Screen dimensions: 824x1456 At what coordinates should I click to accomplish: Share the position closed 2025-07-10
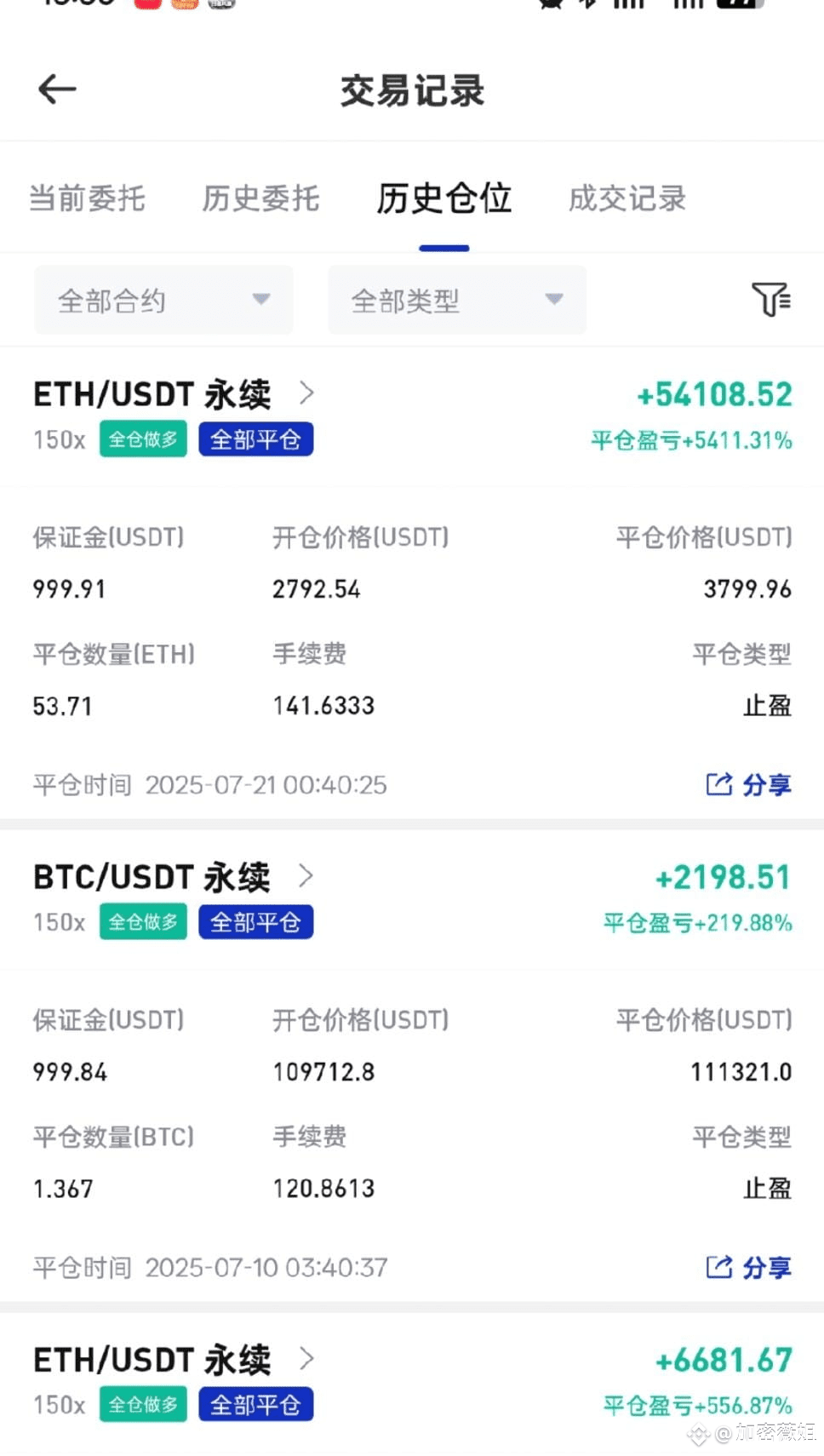point(748,1267)
